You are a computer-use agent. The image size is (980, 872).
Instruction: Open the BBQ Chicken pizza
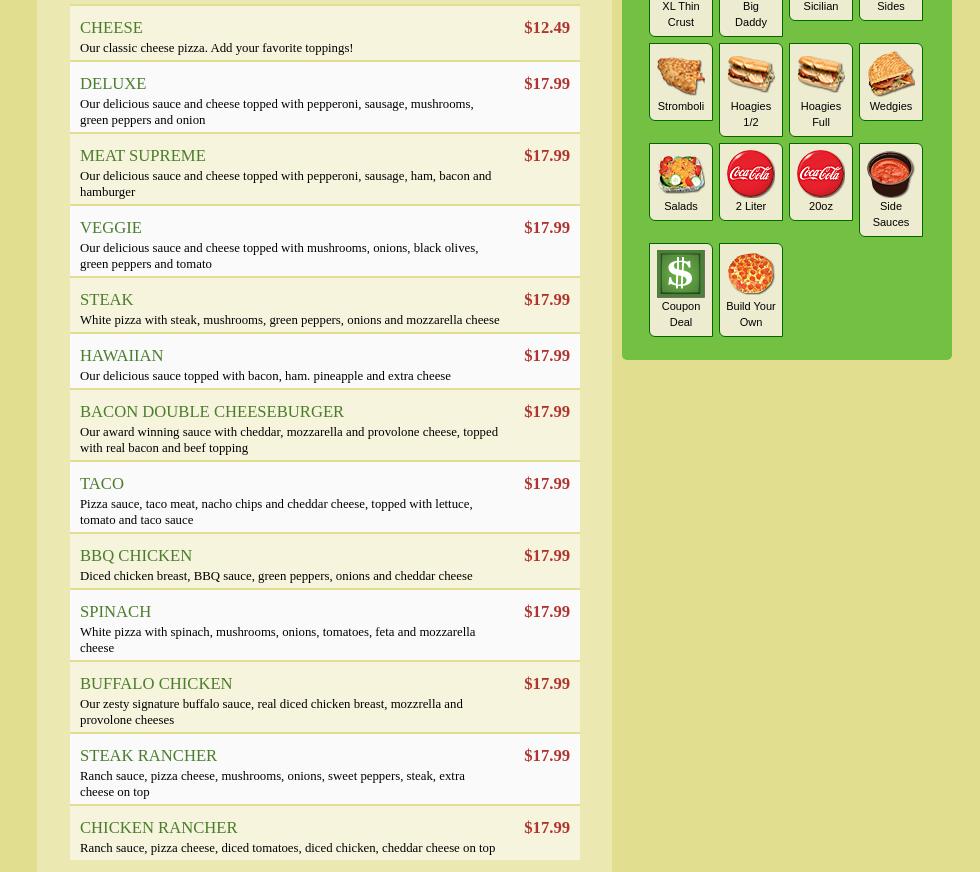(x=136, y=556)
